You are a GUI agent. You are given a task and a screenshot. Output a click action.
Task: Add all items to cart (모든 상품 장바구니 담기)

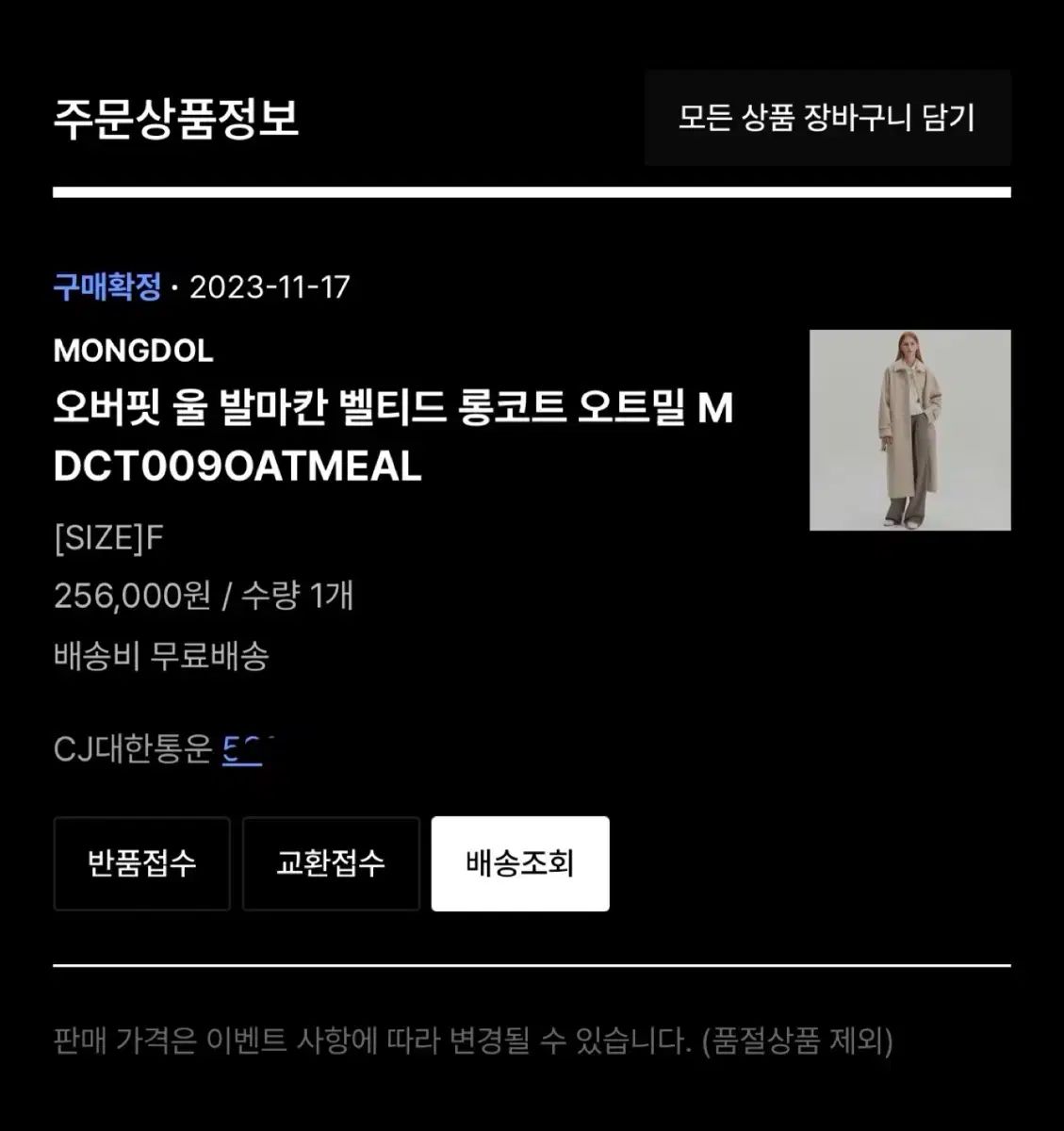[x=827, y=118]
